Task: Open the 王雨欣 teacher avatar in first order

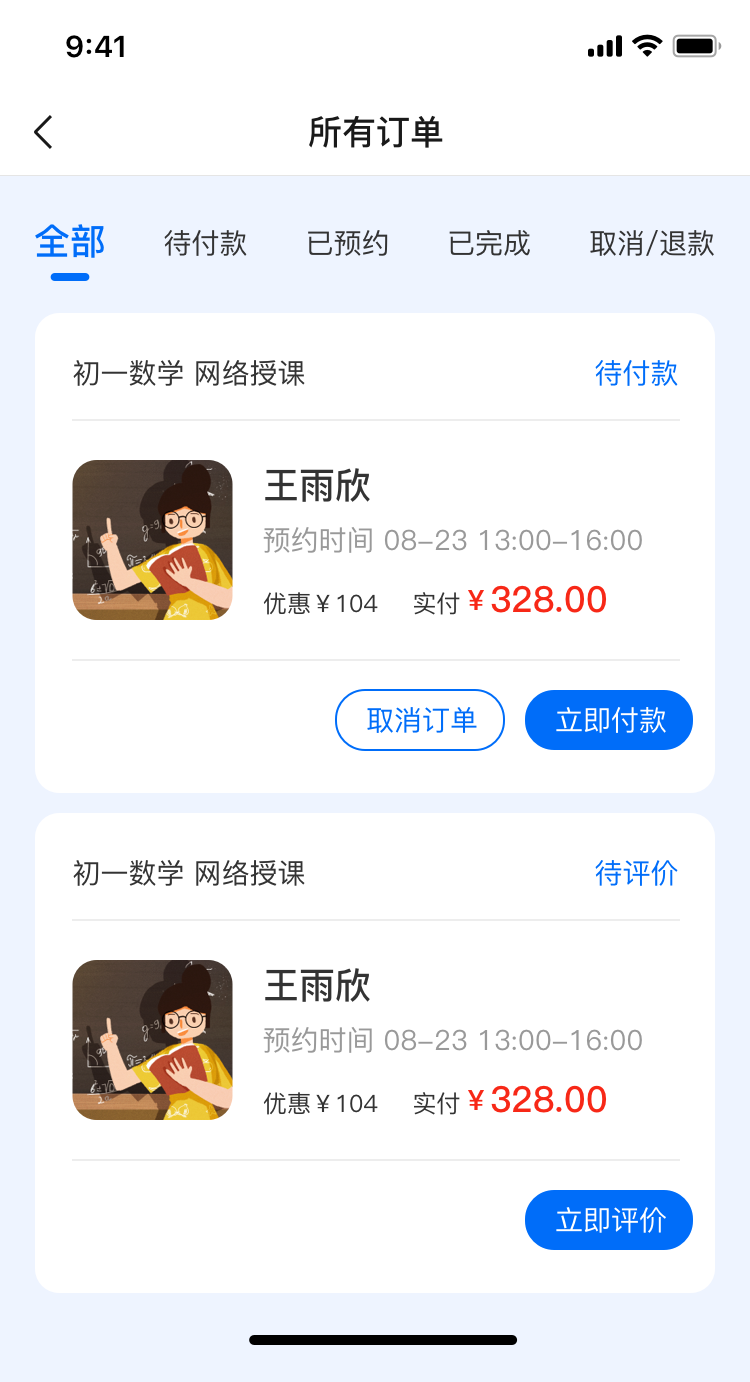Action: coord(152,540)
